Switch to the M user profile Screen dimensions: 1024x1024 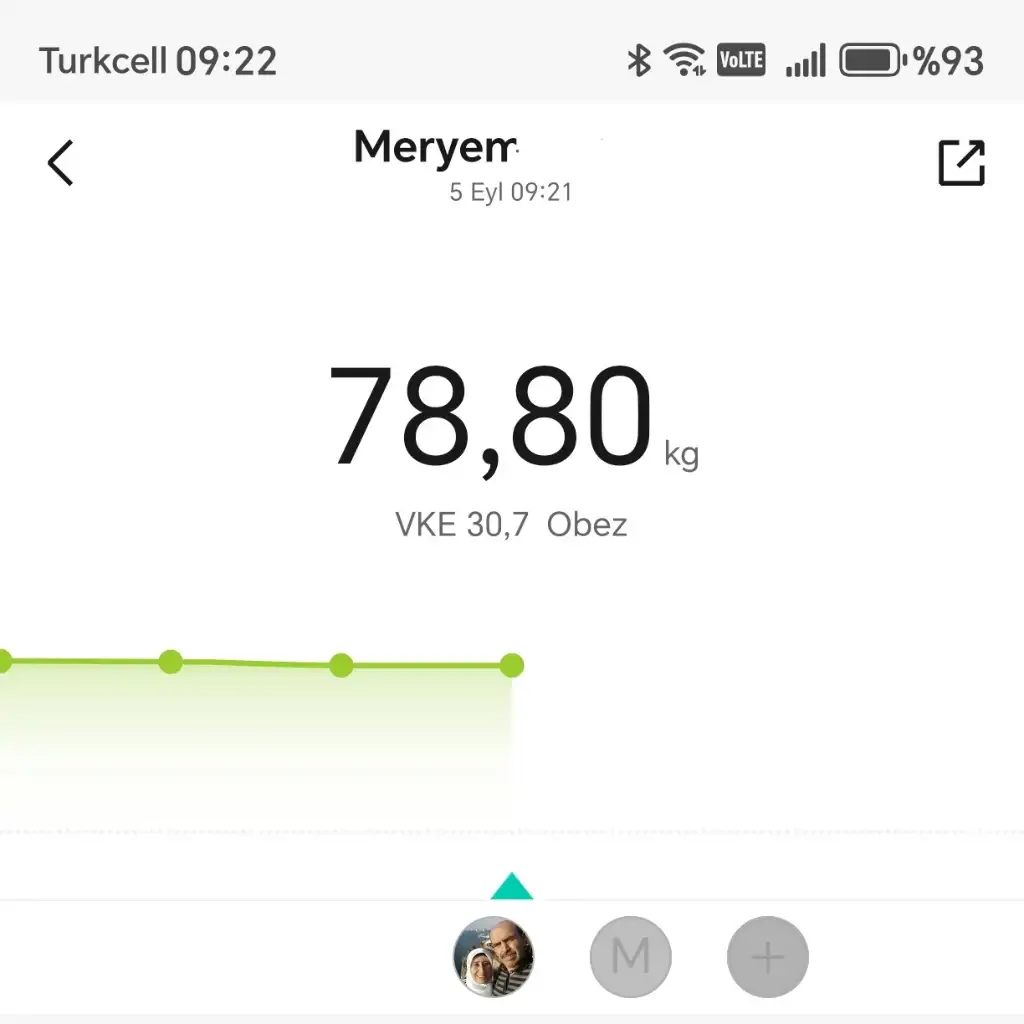pos(630,957)
